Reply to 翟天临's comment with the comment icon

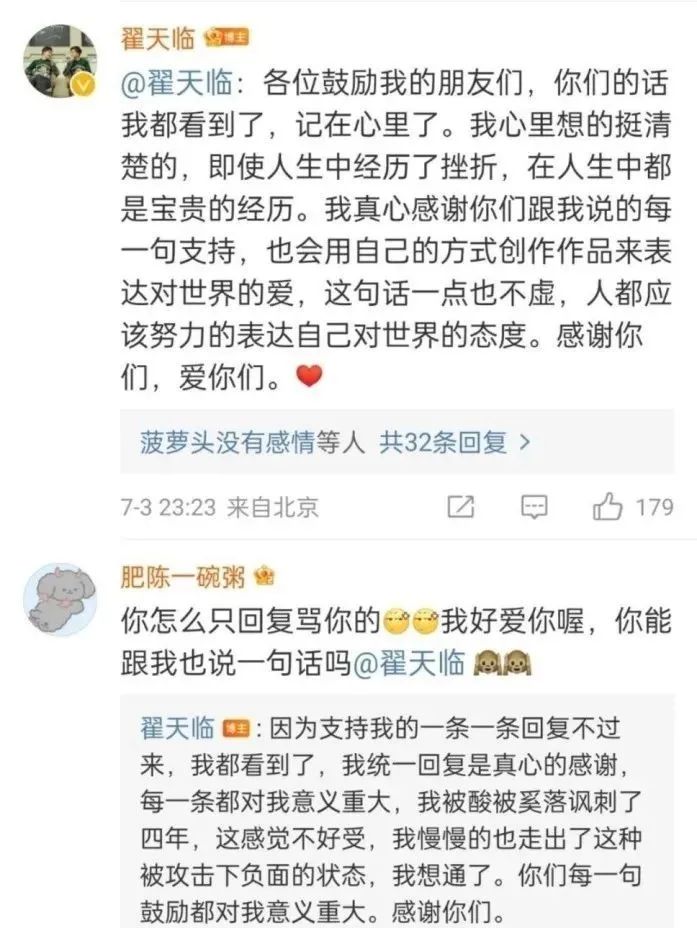[x=534, y=507]
